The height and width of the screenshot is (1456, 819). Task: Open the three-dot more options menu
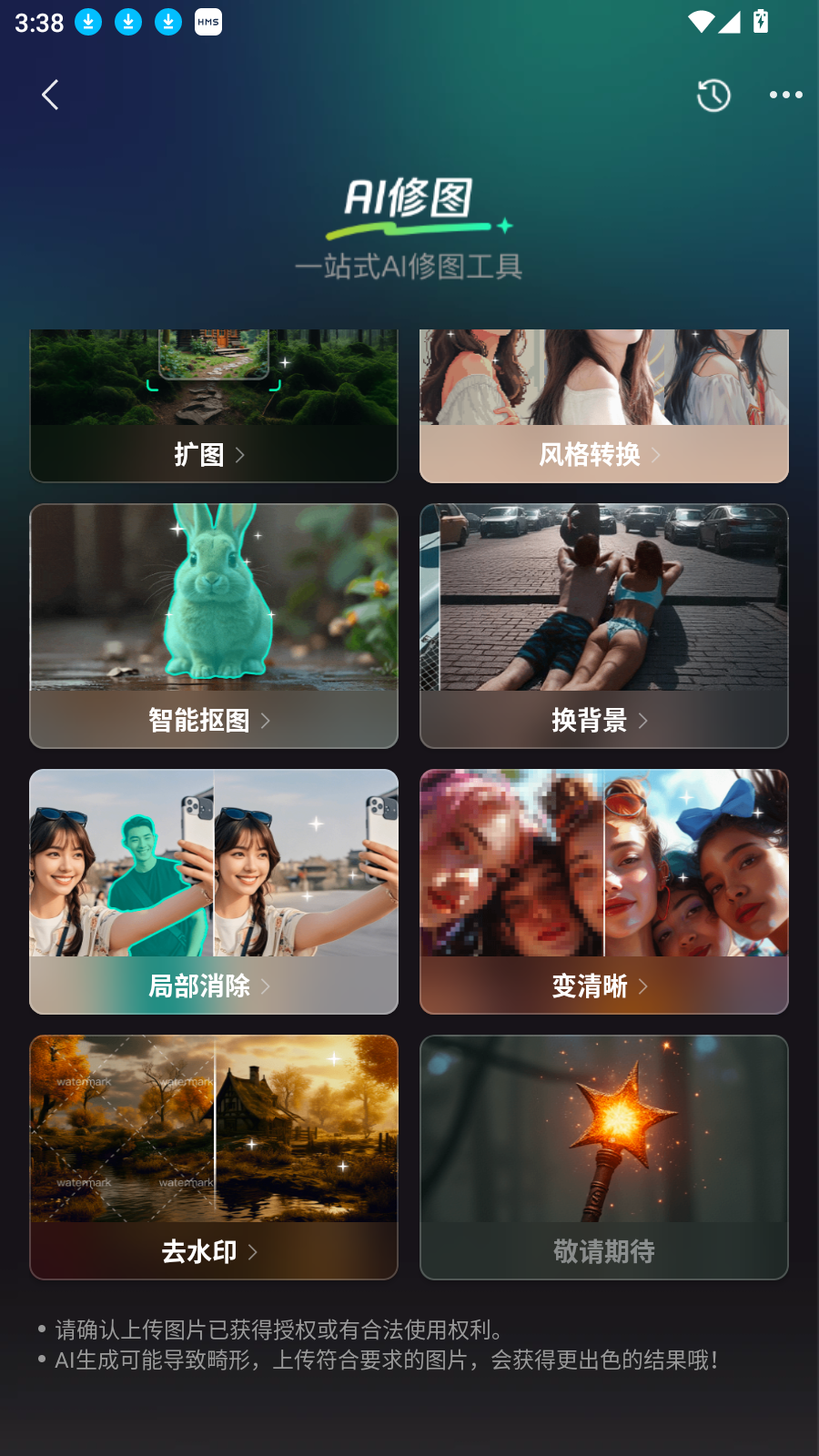coord(785,95)
